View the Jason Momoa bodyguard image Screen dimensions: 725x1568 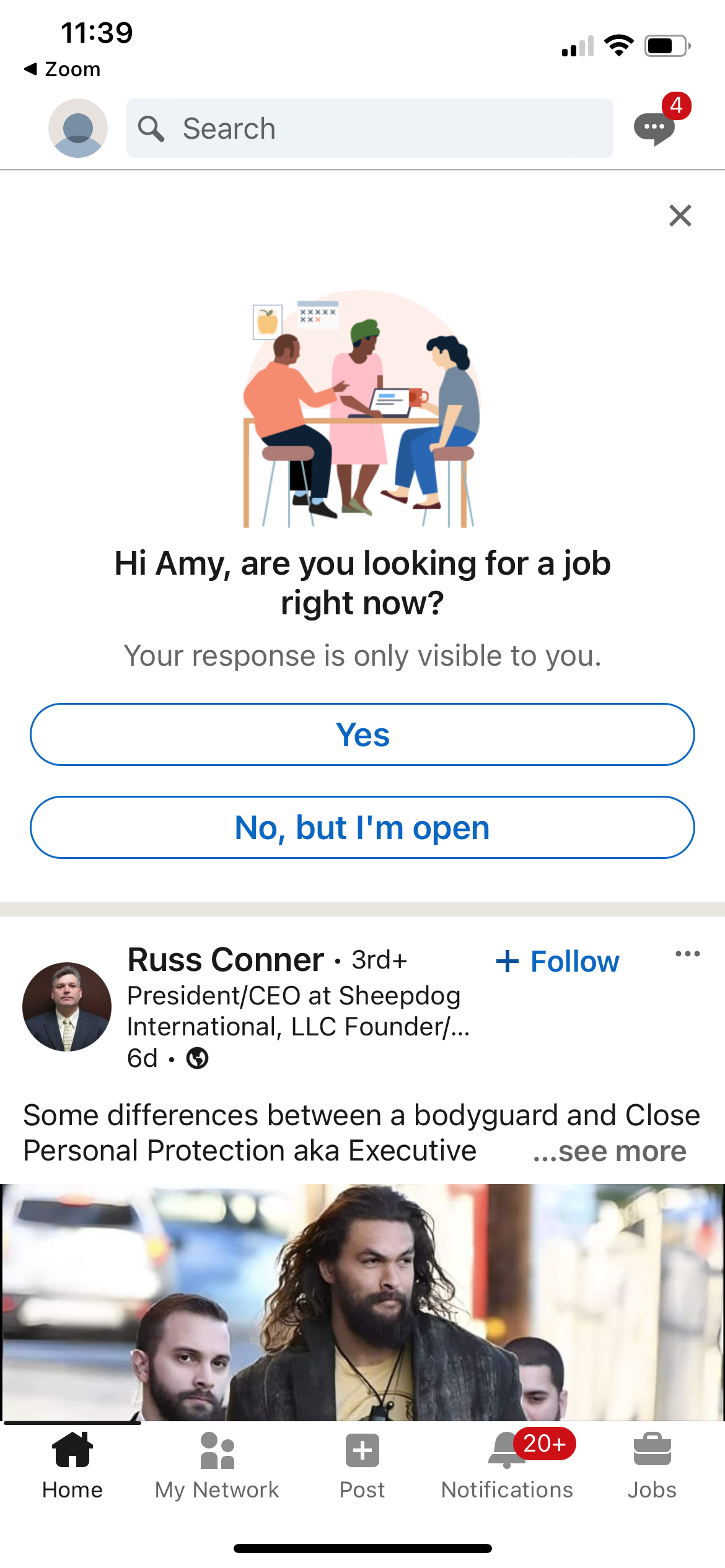coord(362,1300)
